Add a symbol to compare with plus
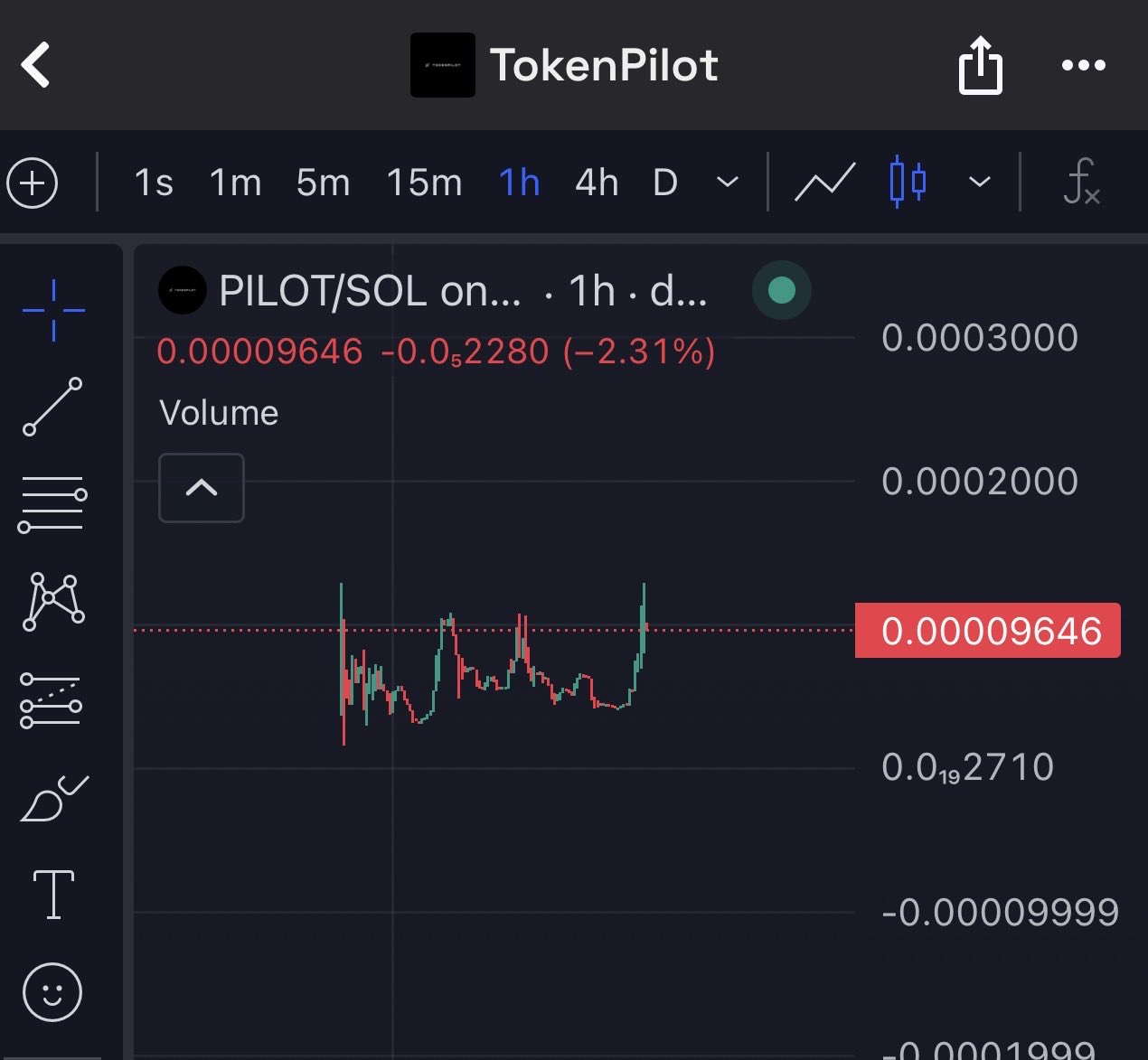The width and height of the screenshot is (1148, 1060). pos(33,183)
